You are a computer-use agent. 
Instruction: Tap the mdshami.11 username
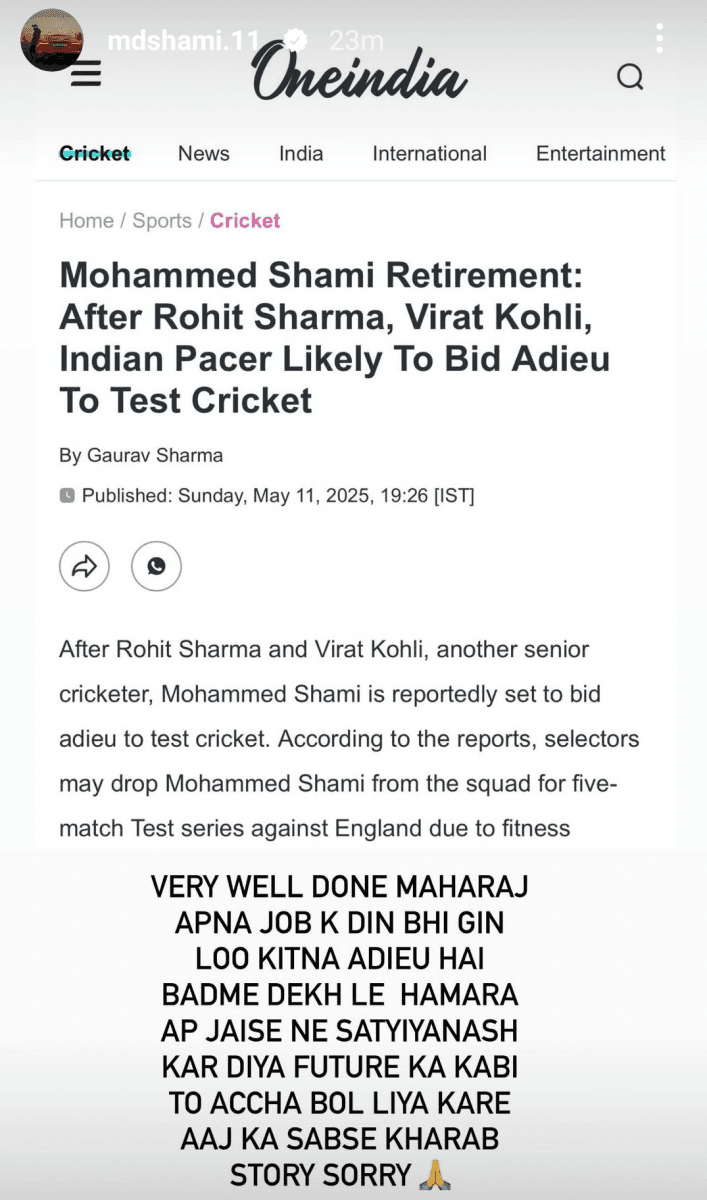click(183, 41)
